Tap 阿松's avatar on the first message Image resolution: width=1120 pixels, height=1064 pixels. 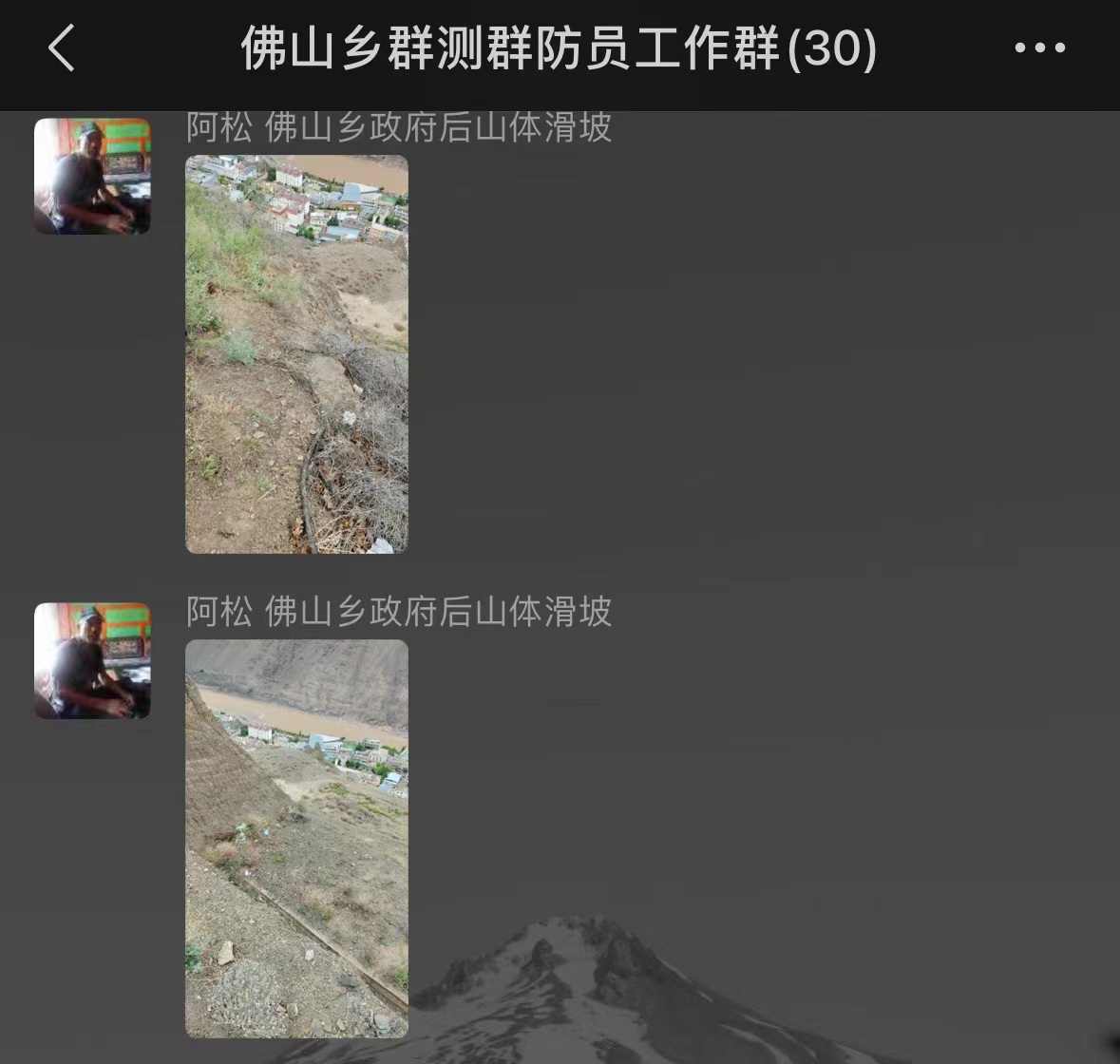[92, 177]
